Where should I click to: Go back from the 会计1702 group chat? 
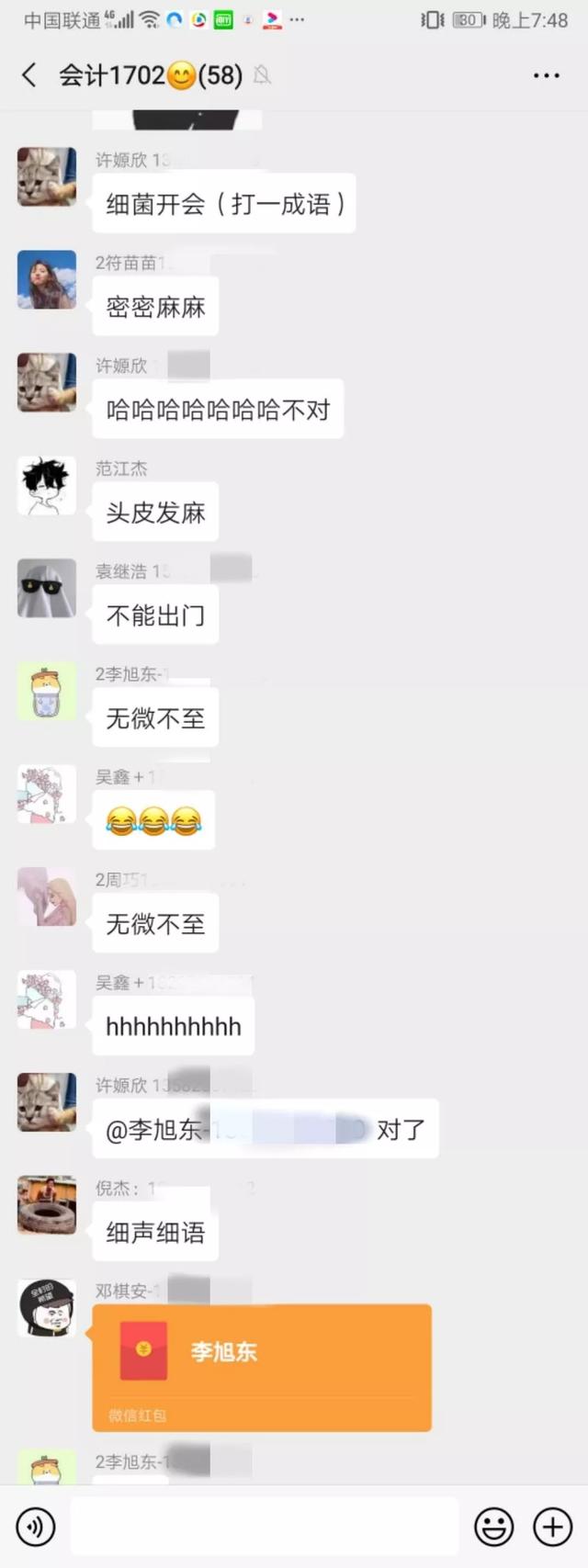tap(29, 74)
